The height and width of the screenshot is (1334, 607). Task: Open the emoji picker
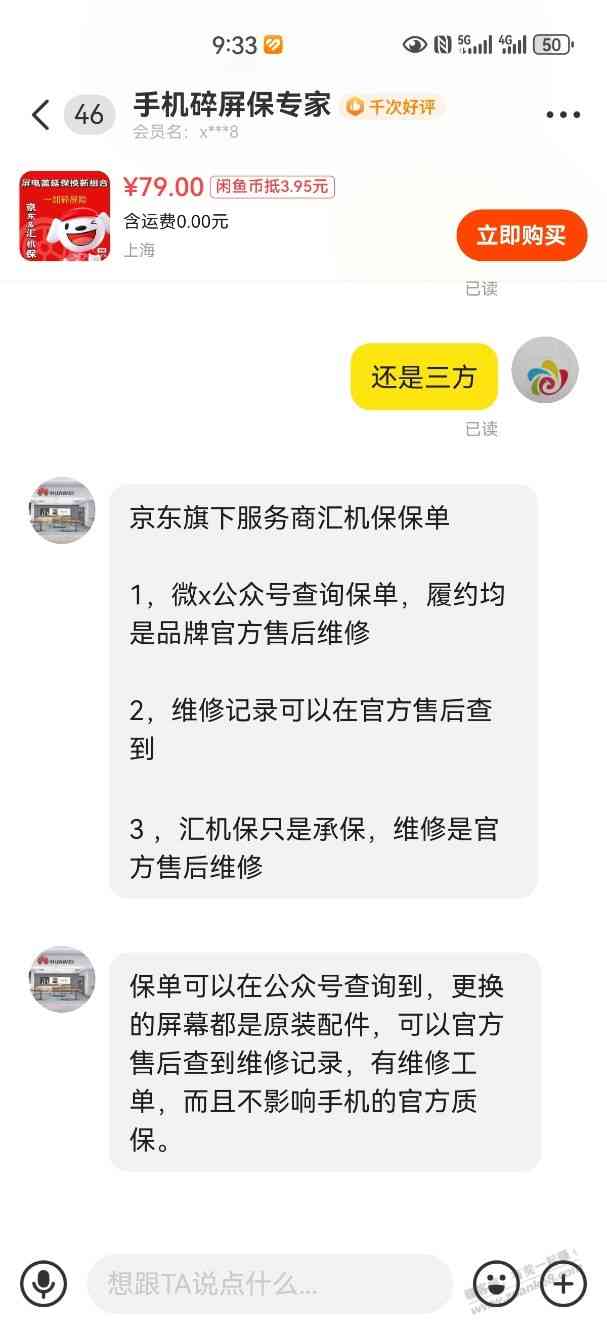[x=496, y=1283]
